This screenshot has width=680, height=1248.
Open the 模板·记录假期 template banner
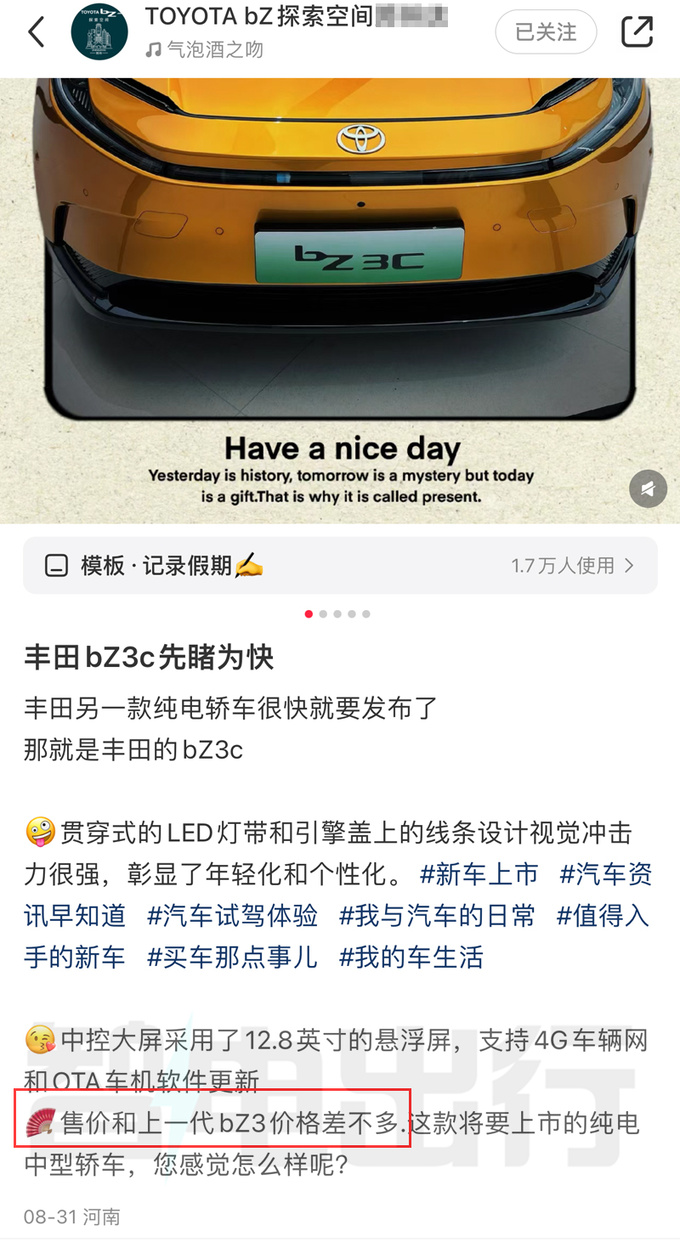click(340, 566)
